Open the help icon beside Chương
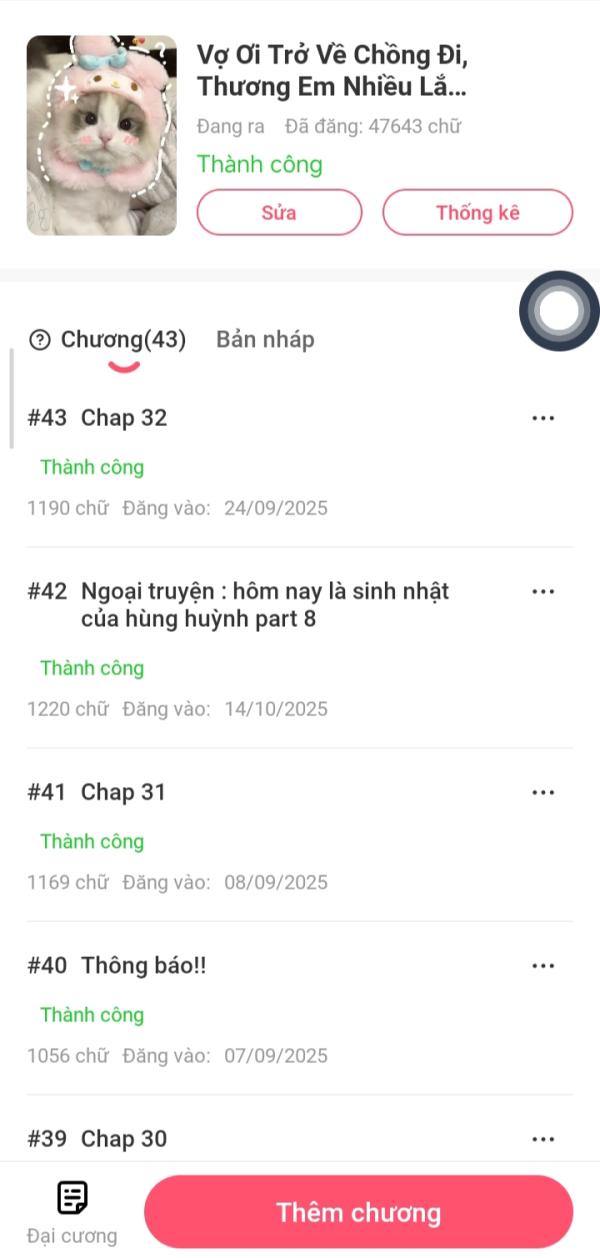Image resolution: width=600 pixels, height=1258 pixels. click(x=40, y=340)
